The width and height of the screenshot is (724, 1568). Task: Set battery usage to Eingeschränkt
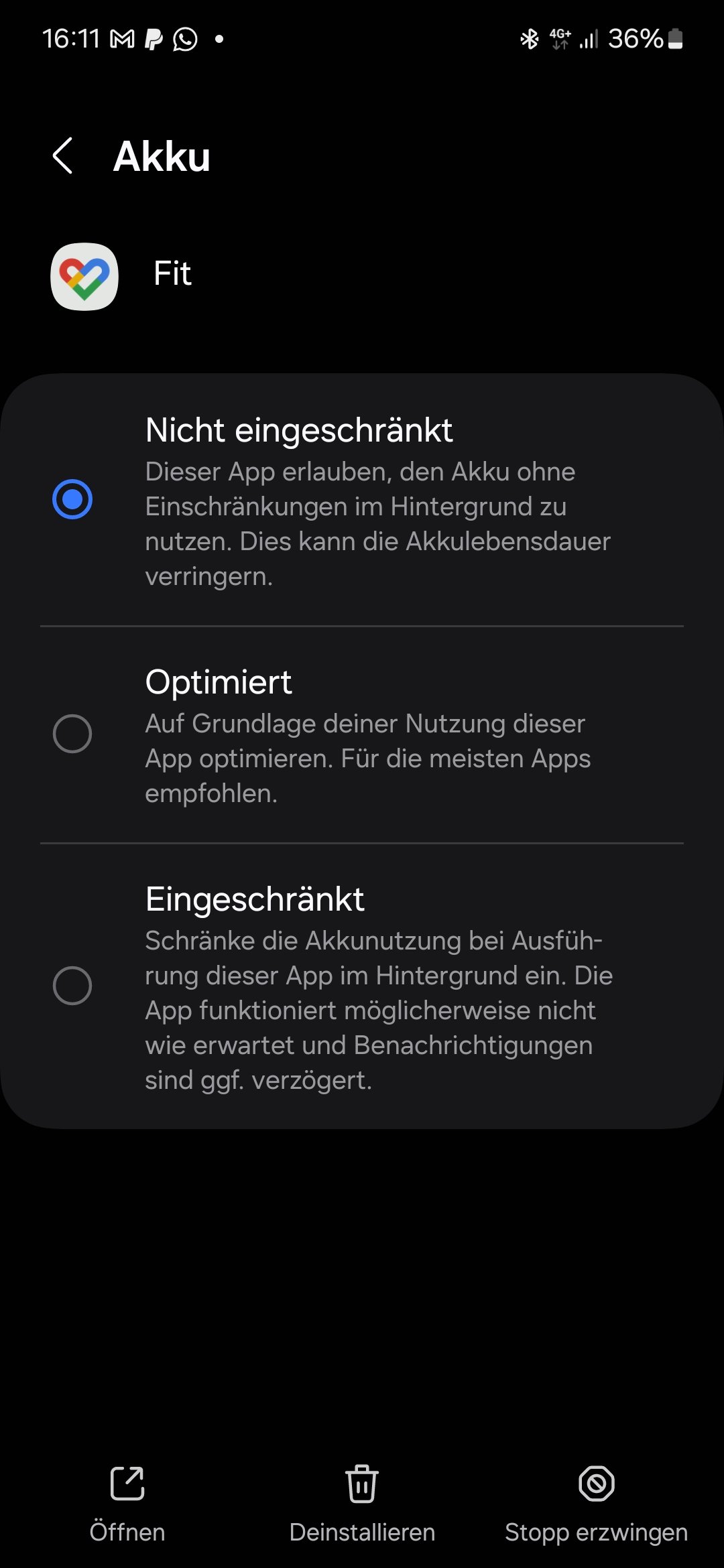click(72, 986)
